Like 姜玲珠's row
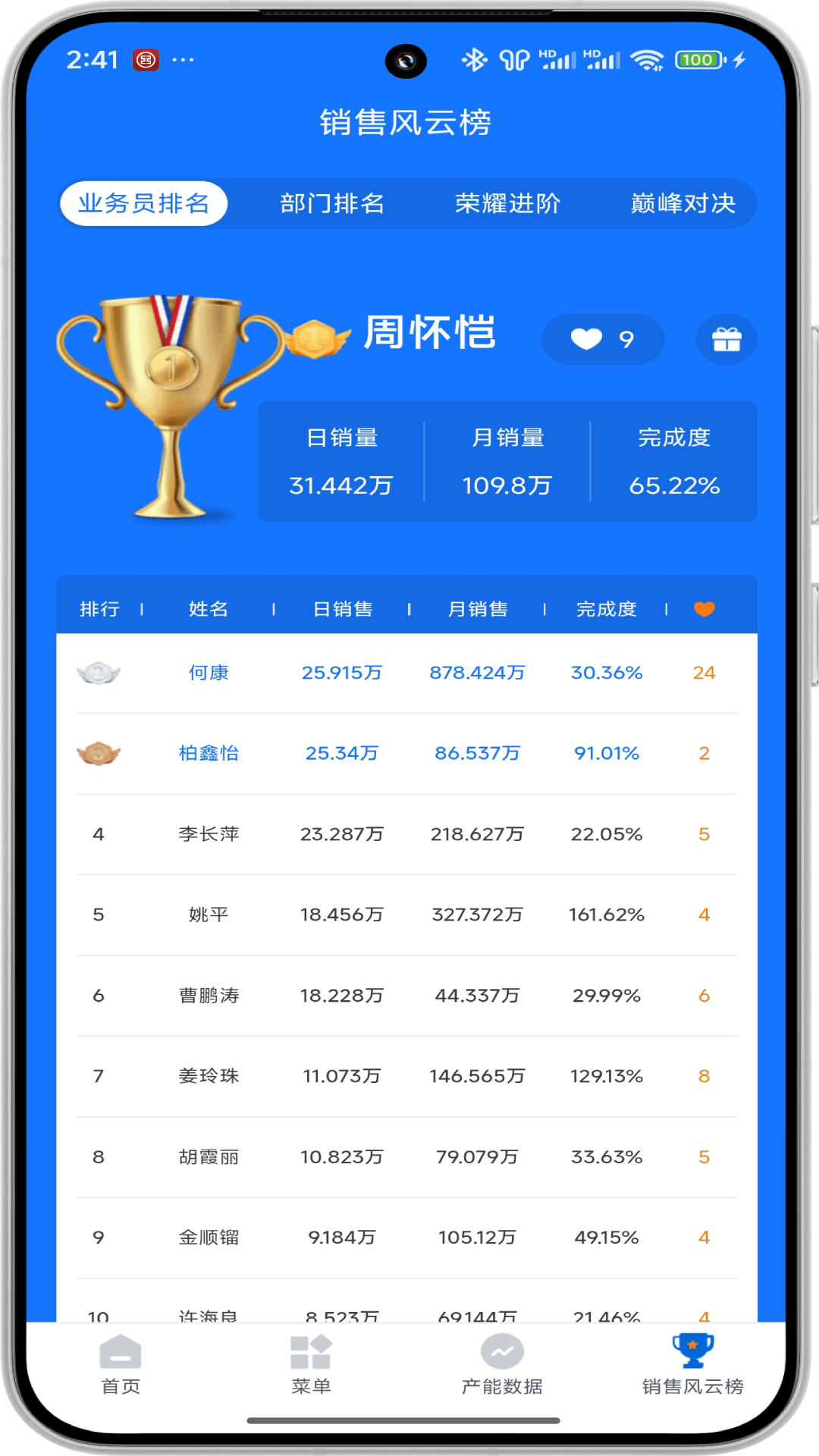This screenshot has height=1456, width=819. click(x=704, y=1076)
